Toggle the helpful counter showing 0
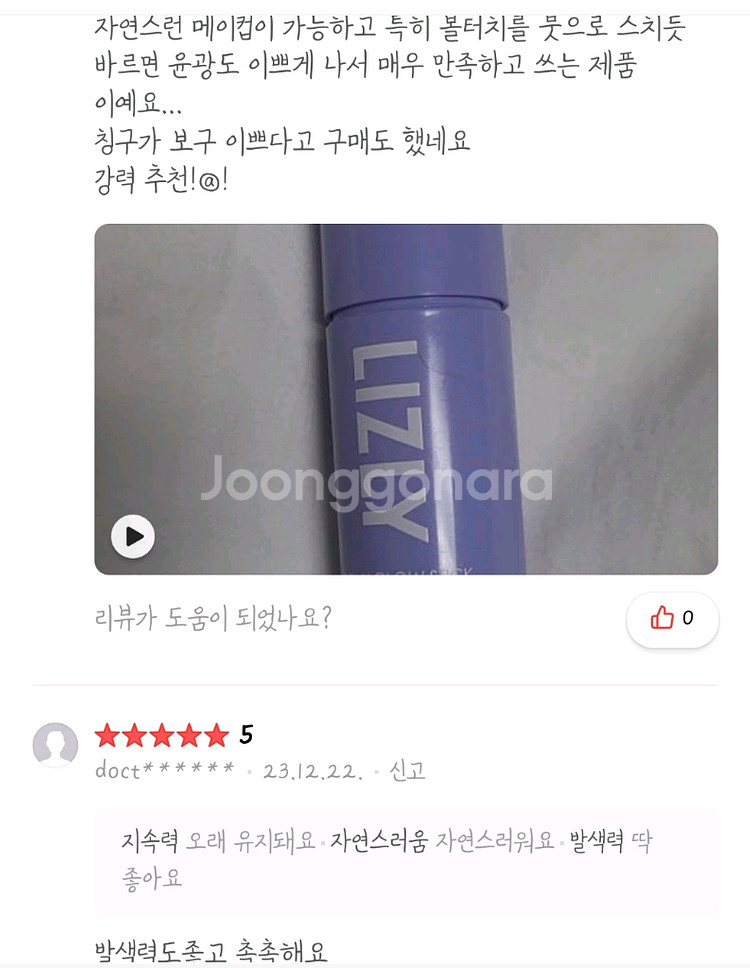The width and height of the screenshot is (750, 968). (x=672, y=619)
